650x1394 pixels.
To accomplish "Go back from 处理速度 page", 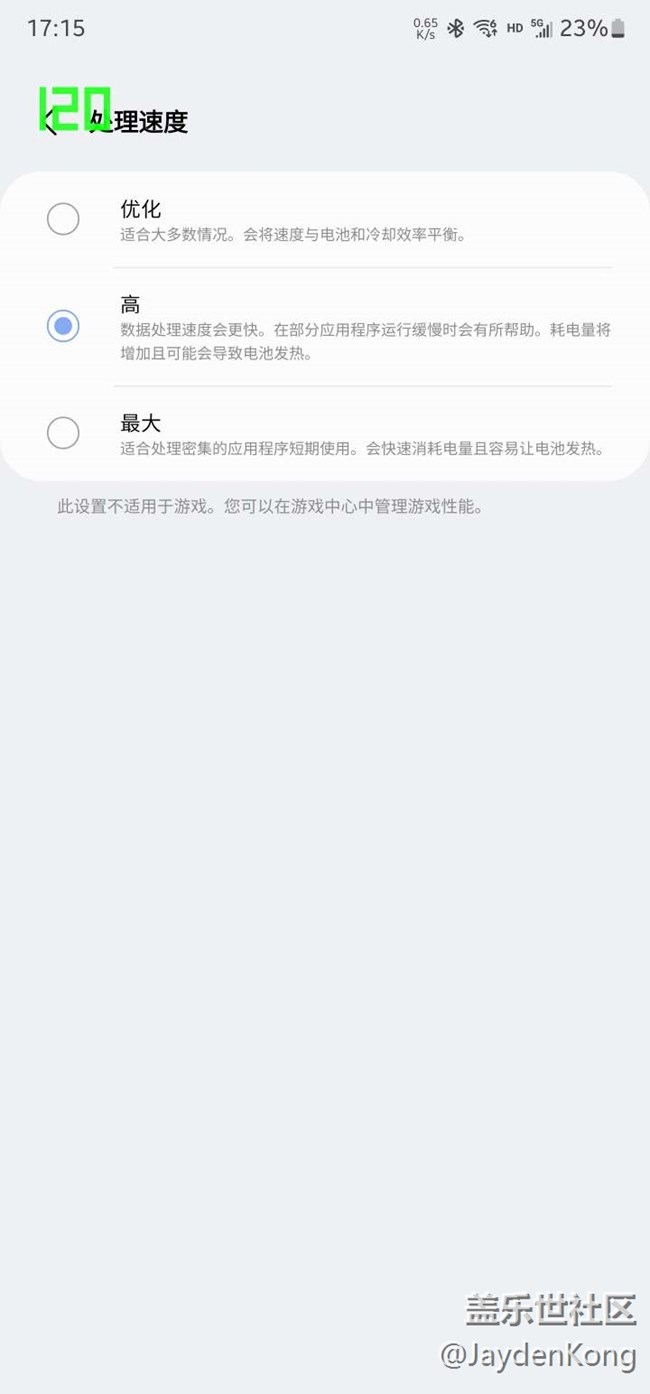I will (50, 122).
